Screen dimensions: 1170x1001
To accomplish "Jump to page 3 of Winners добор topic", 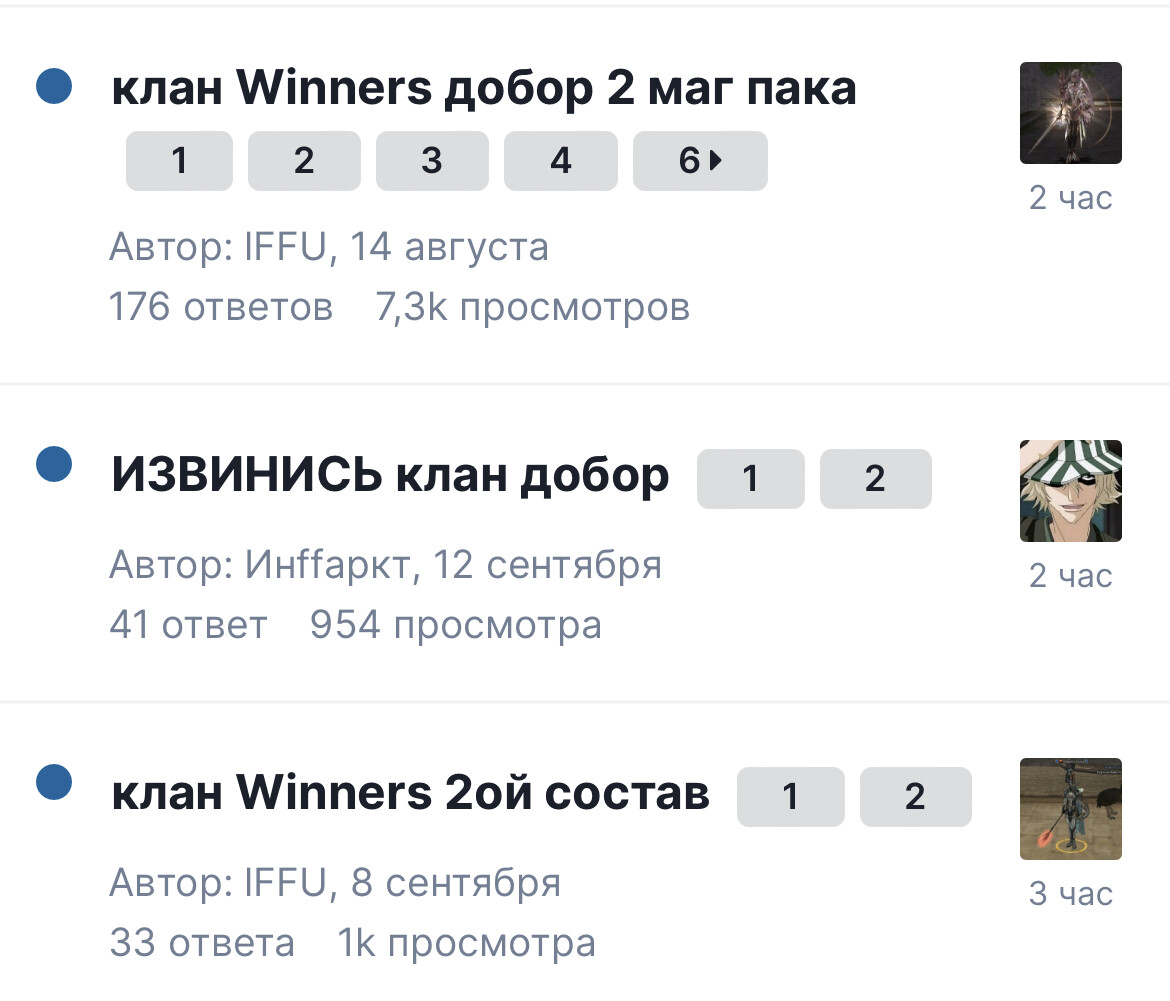I will [x=432, y=161].
